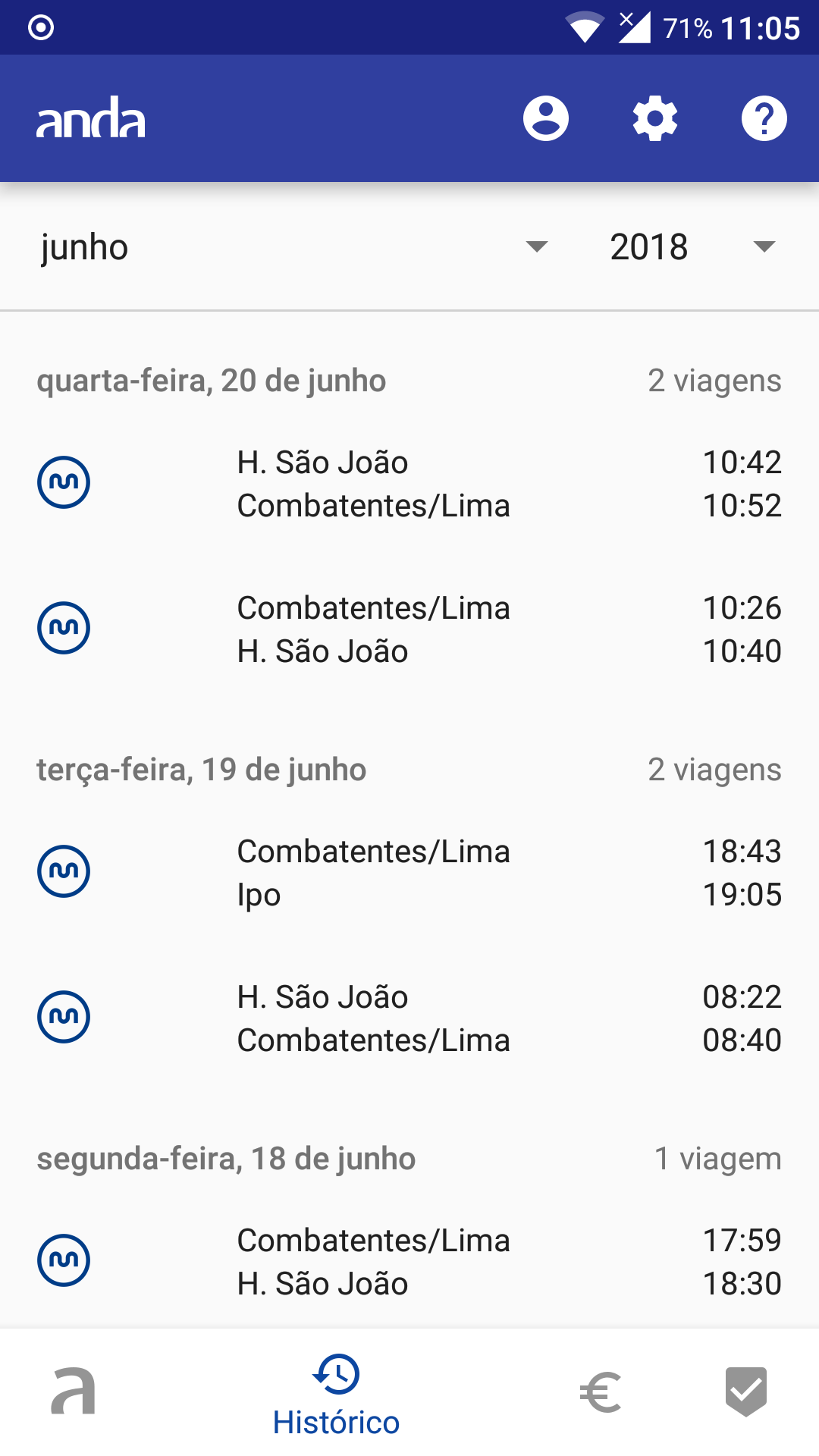Open the 17:59 Combatentes/Lima trip

[409, 1262]
